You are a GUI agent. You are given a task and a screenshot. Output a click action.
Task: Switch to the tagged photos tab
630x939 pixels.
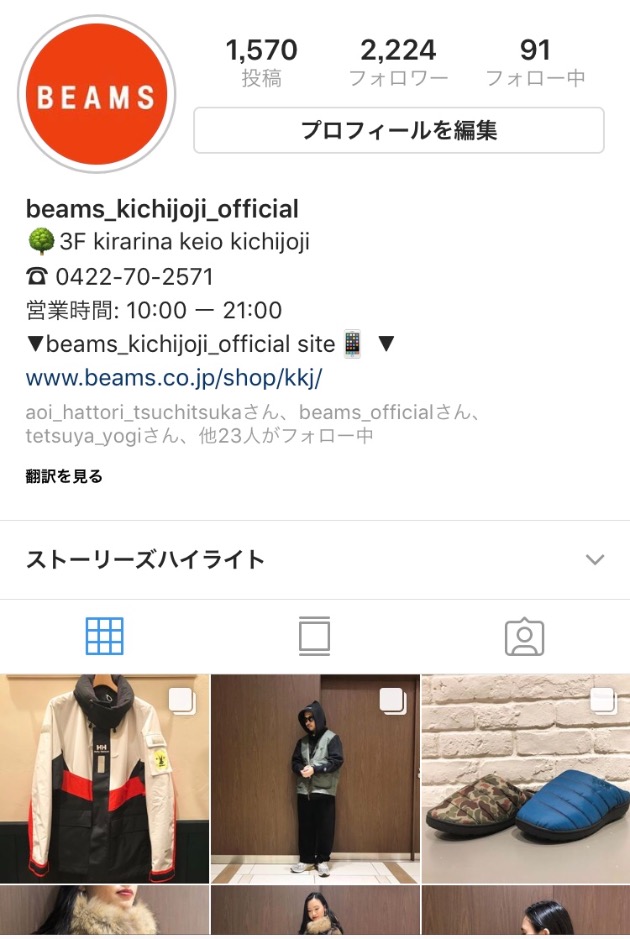(x=524, y=636)
